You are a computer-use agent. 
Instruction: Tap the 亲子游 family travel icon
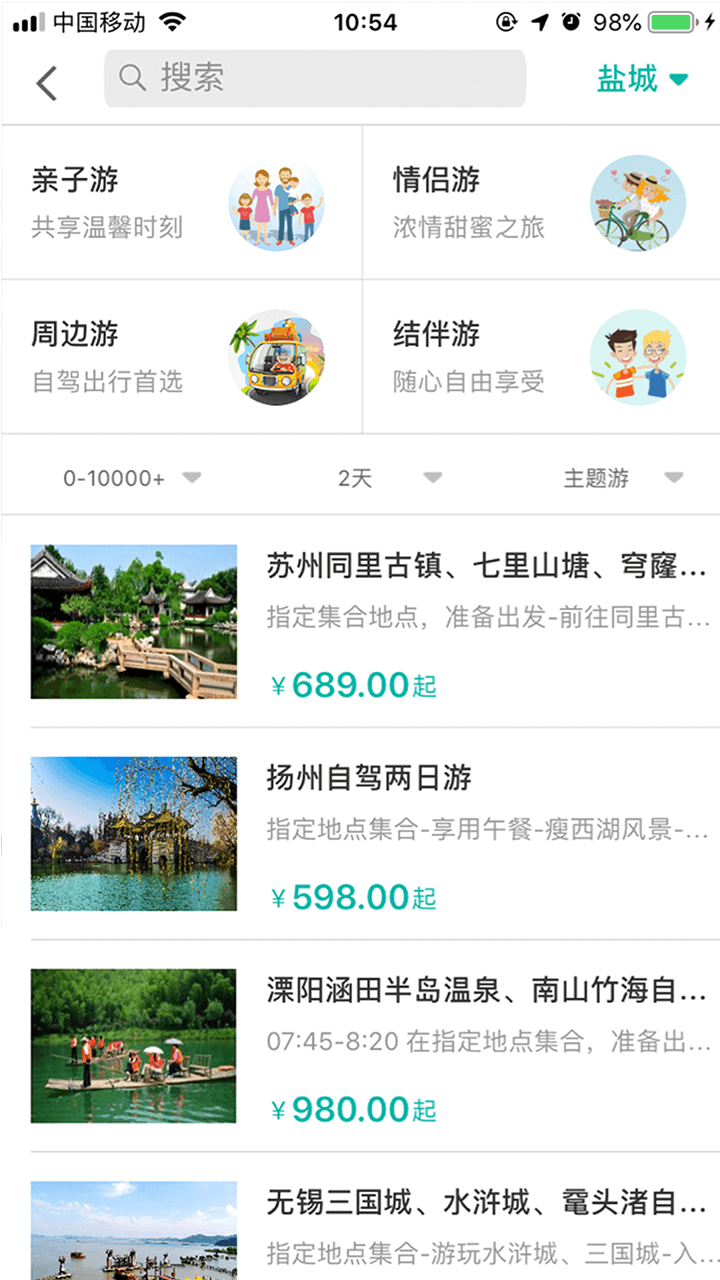[x=277, y=203]
